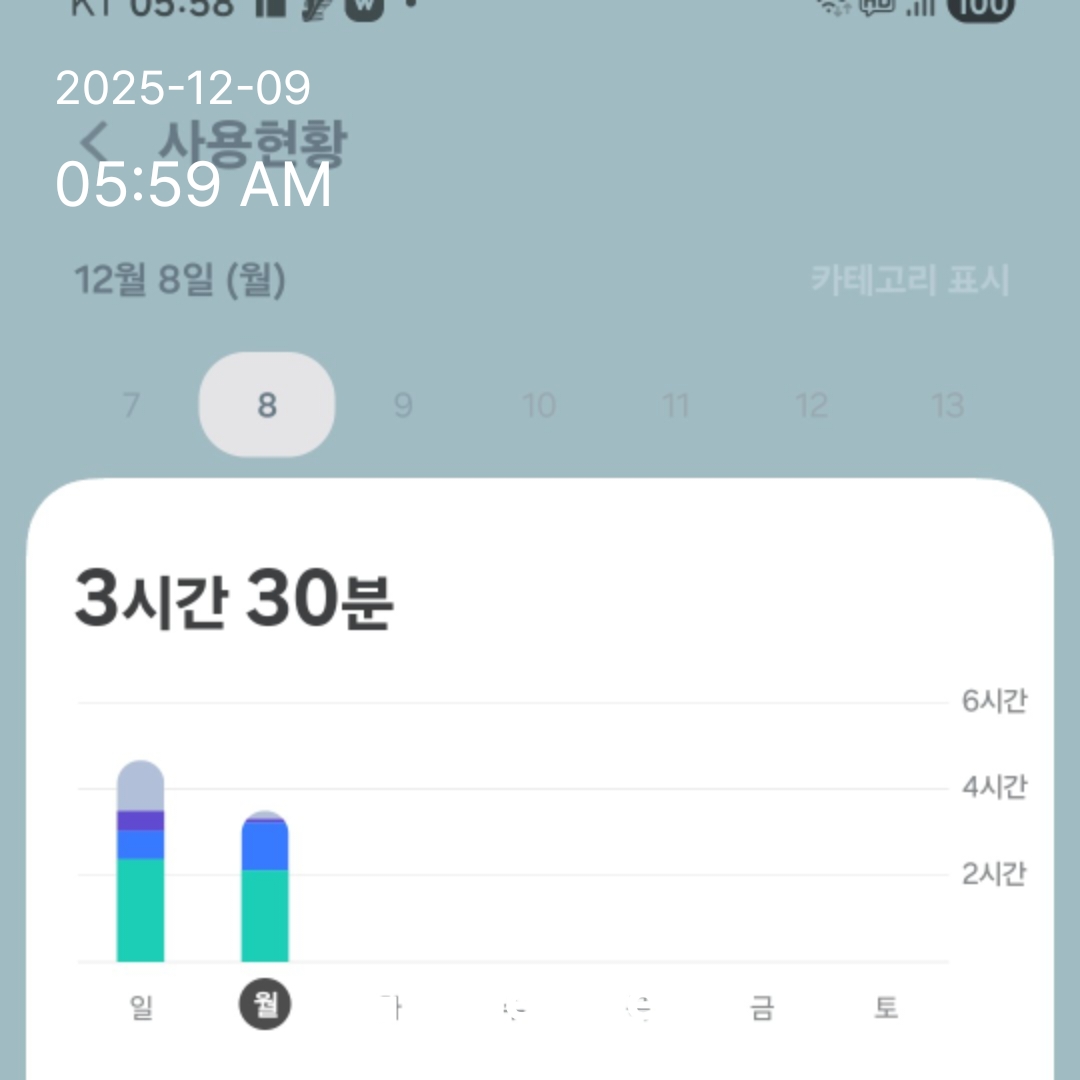Image resolution: width=1080 pixels, height=1080 pixels.
Task: Switch to date 11
Action: 676,406
